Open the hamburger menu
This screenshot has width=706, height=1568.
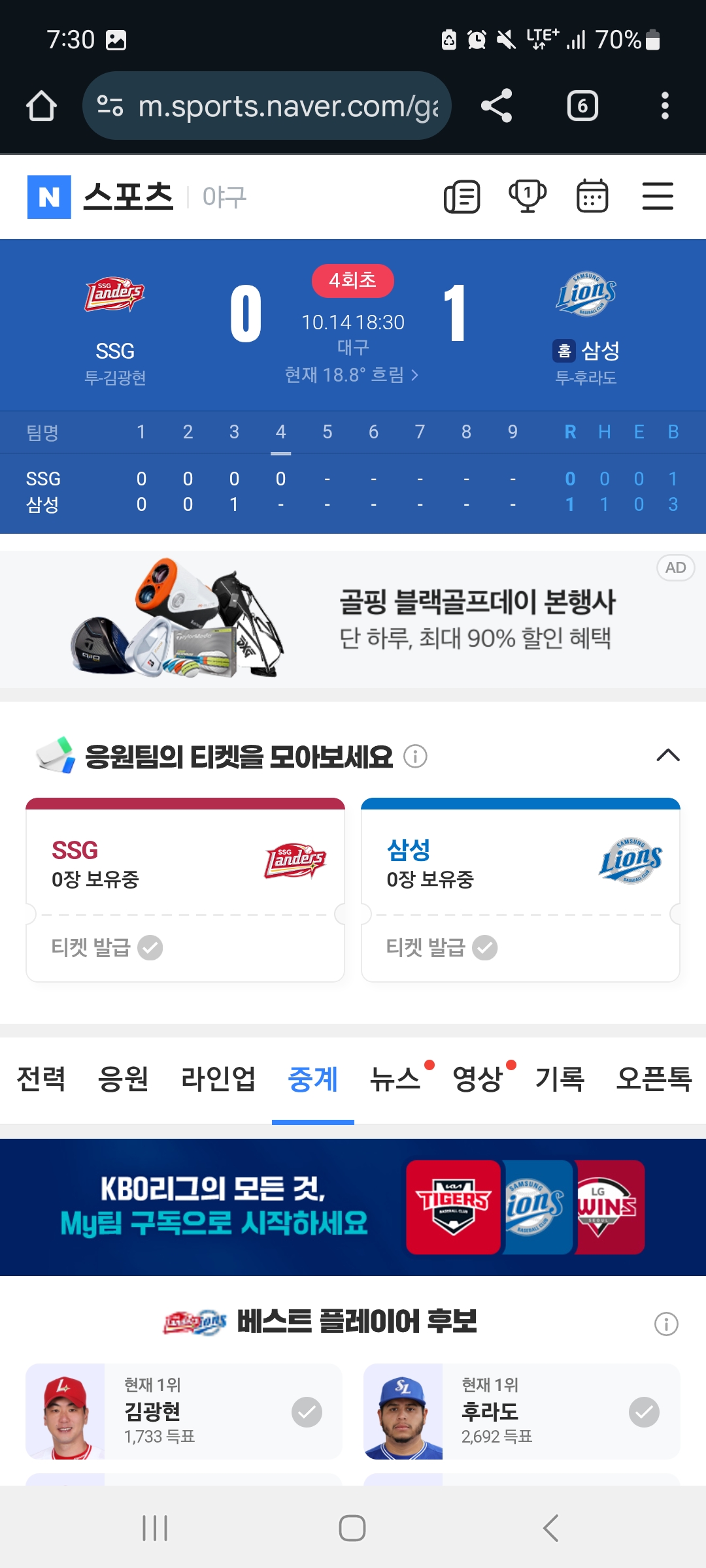[x=658, y=197]
